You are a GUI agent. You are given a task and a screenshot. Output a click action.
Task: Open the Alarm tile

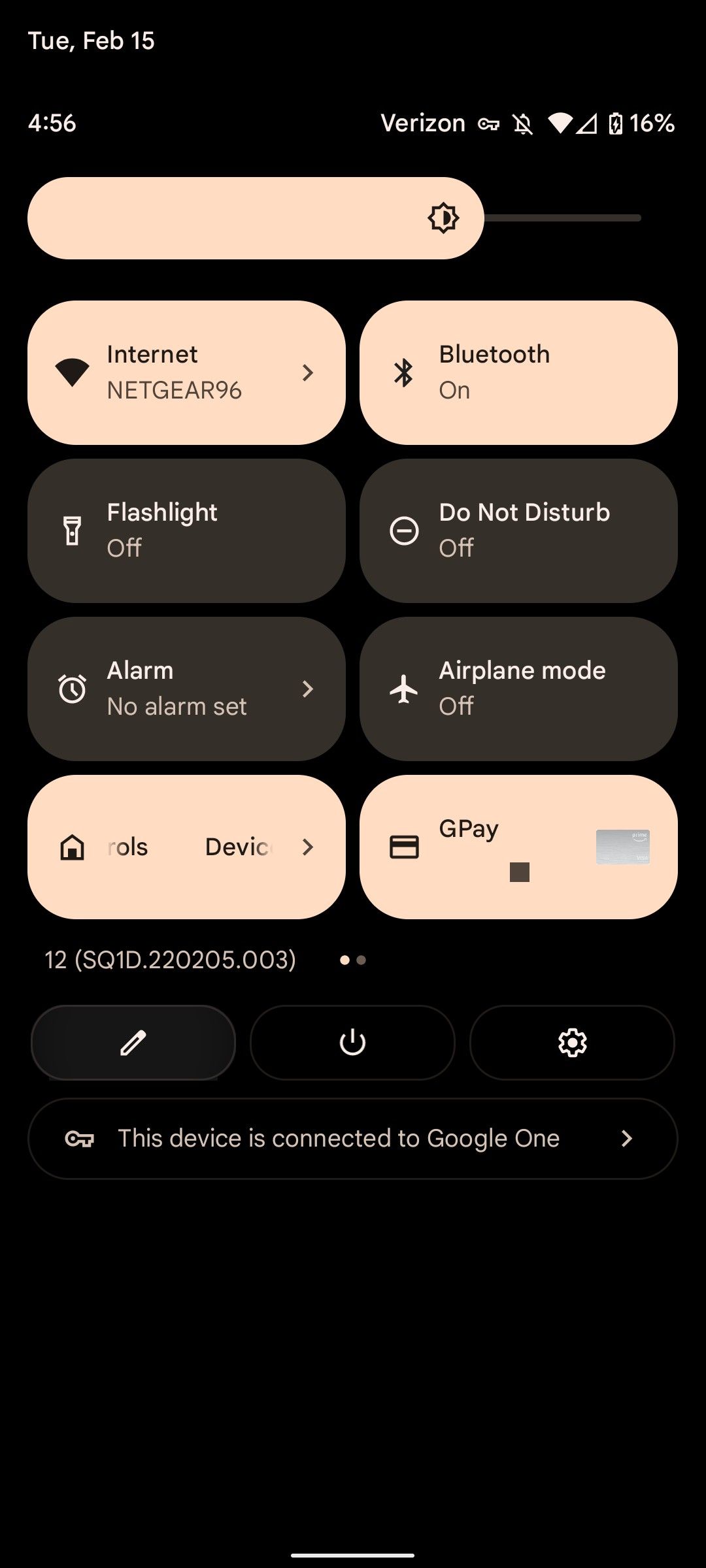(x=186, y=689)
